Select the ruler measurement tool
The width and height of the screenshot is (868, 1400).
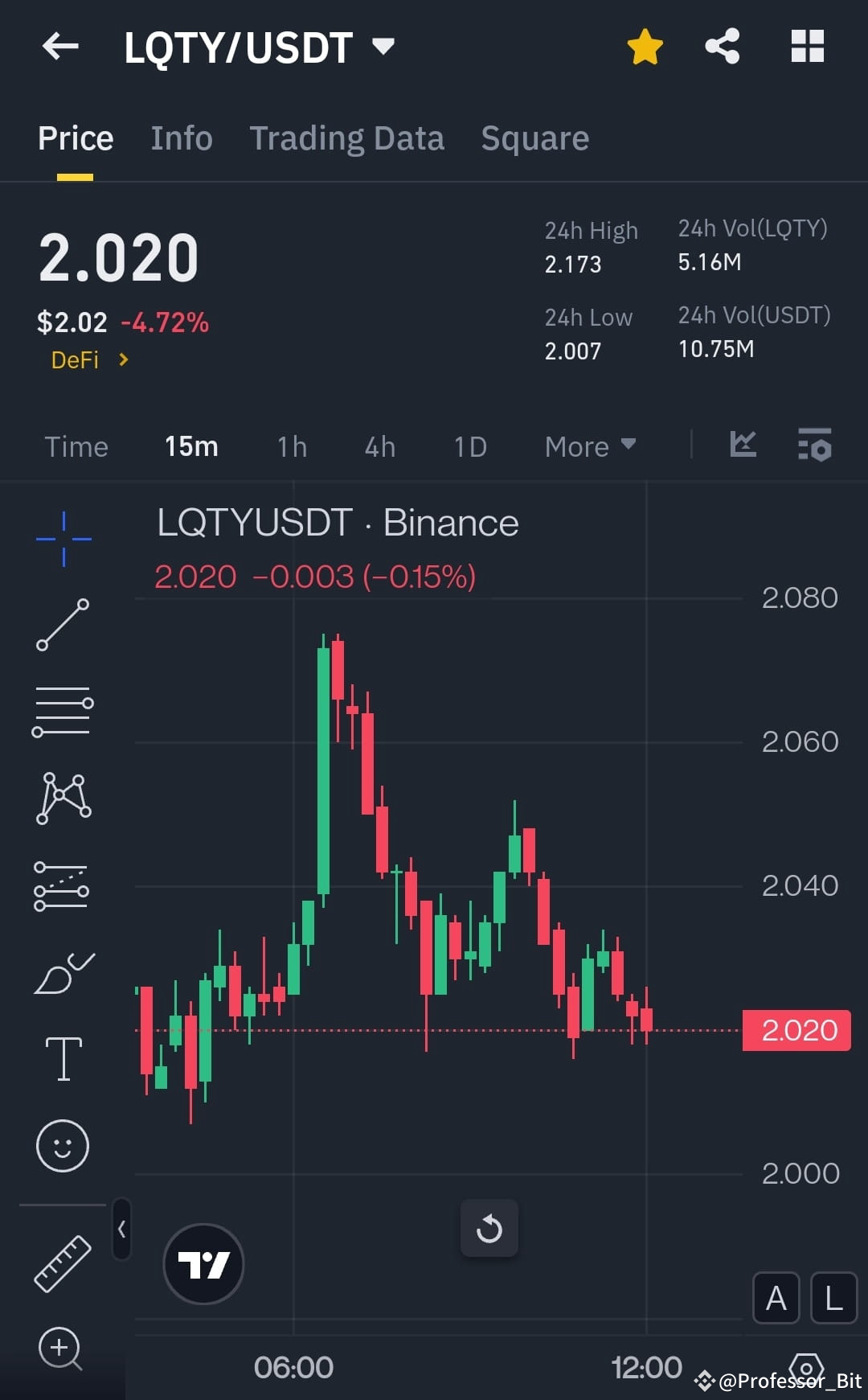click(60, 1262)
